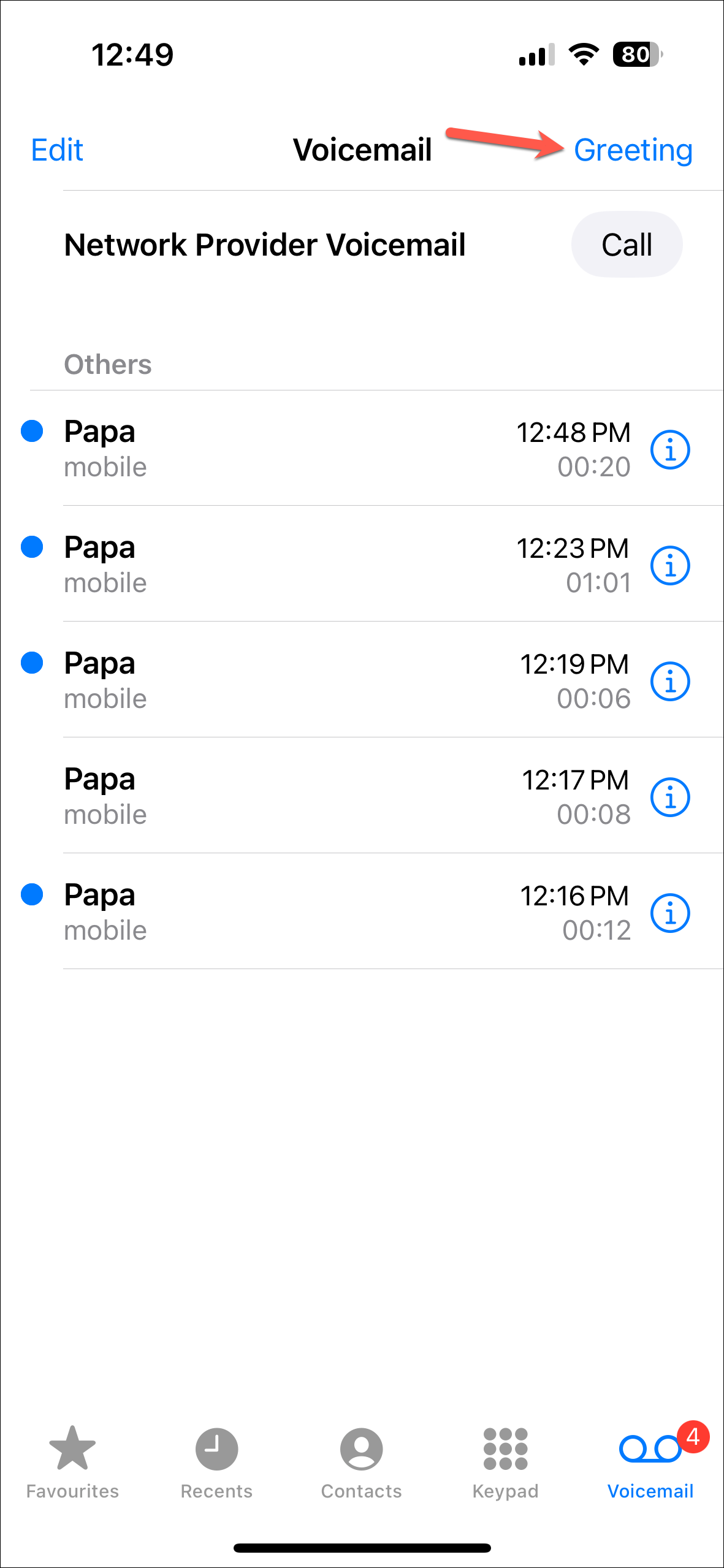Select the Voicemail tab
Image resolution: width=724 pixels, height=1568 pixels.
pos(650,1462)
